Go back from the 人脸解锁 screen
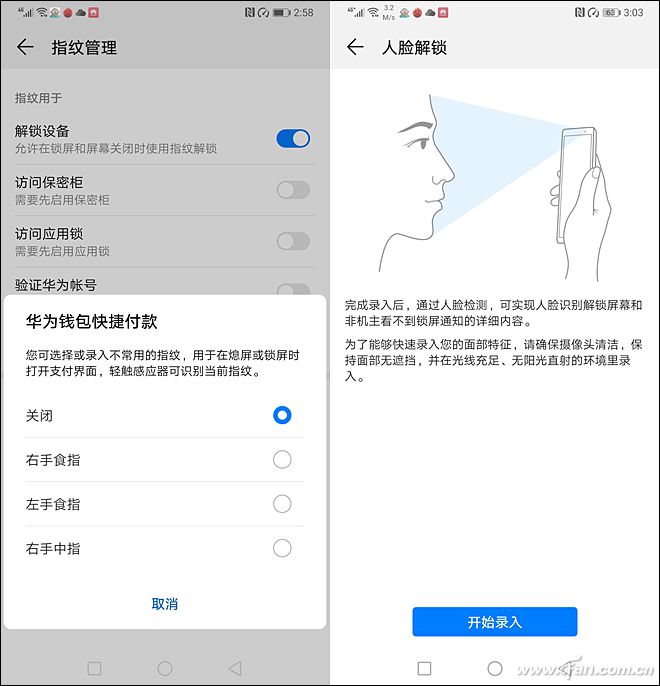The width and height of the screenshot is (660, 686). (354, 47)
